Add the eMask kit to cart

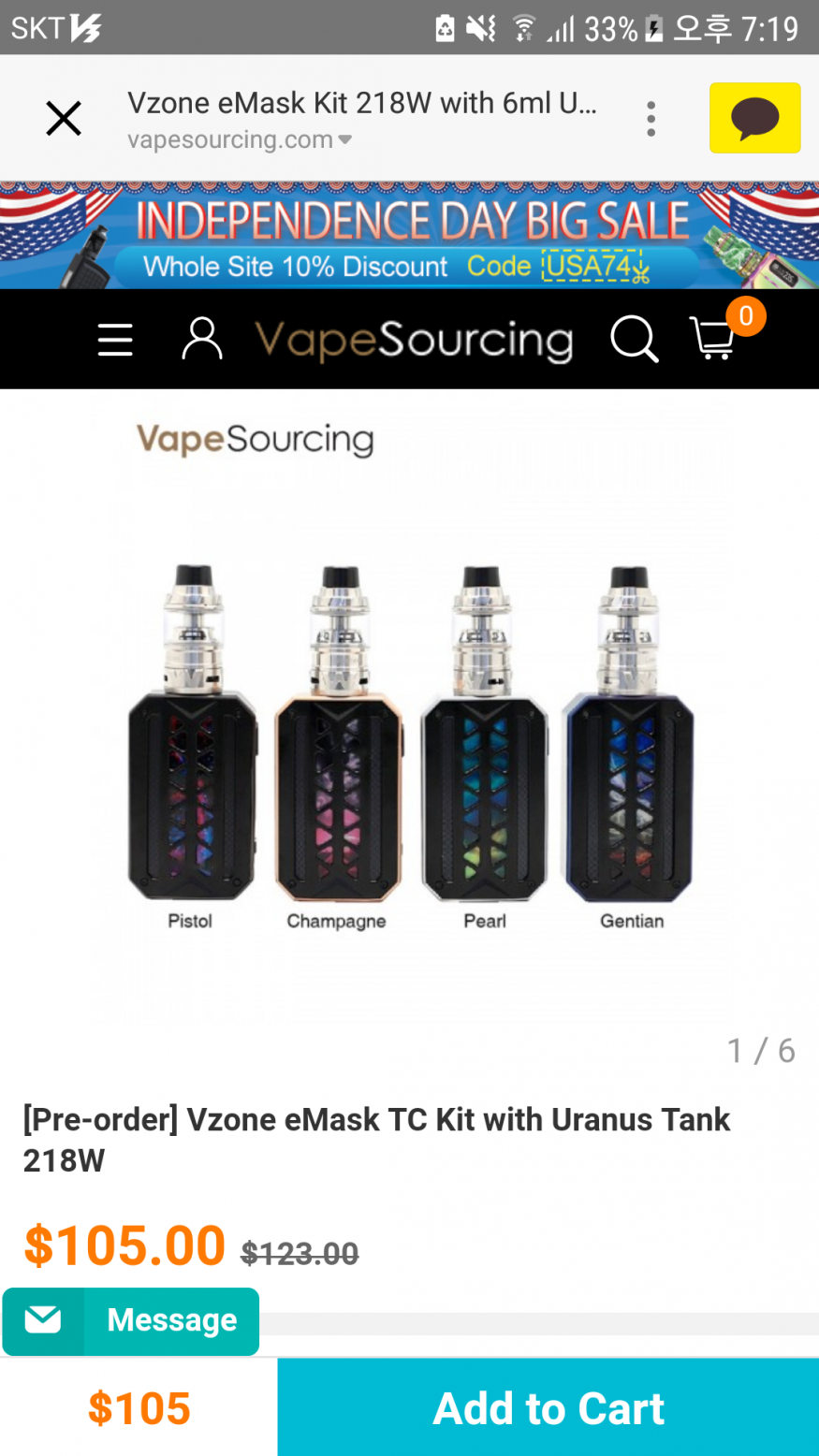point(548,1408)
